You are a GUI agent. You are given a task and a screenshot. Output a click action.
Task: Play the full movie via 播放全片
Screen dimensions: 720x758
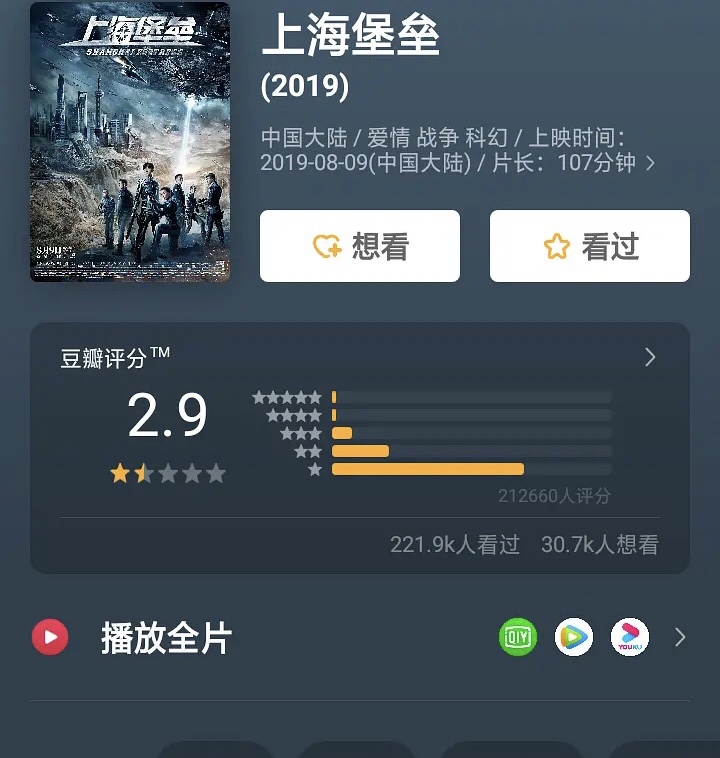pos(166,637)
